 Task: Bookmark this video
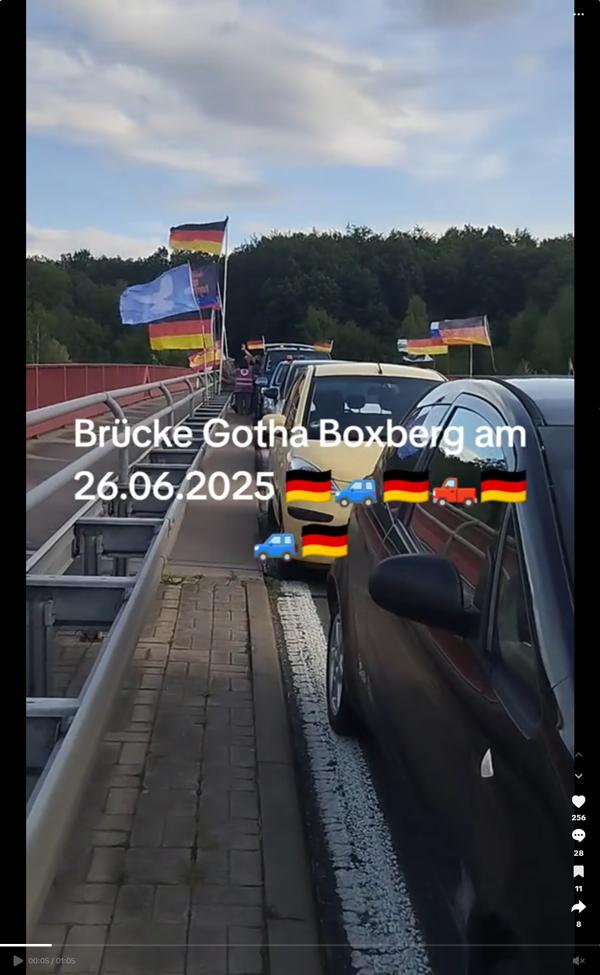(x=578, y=871)
